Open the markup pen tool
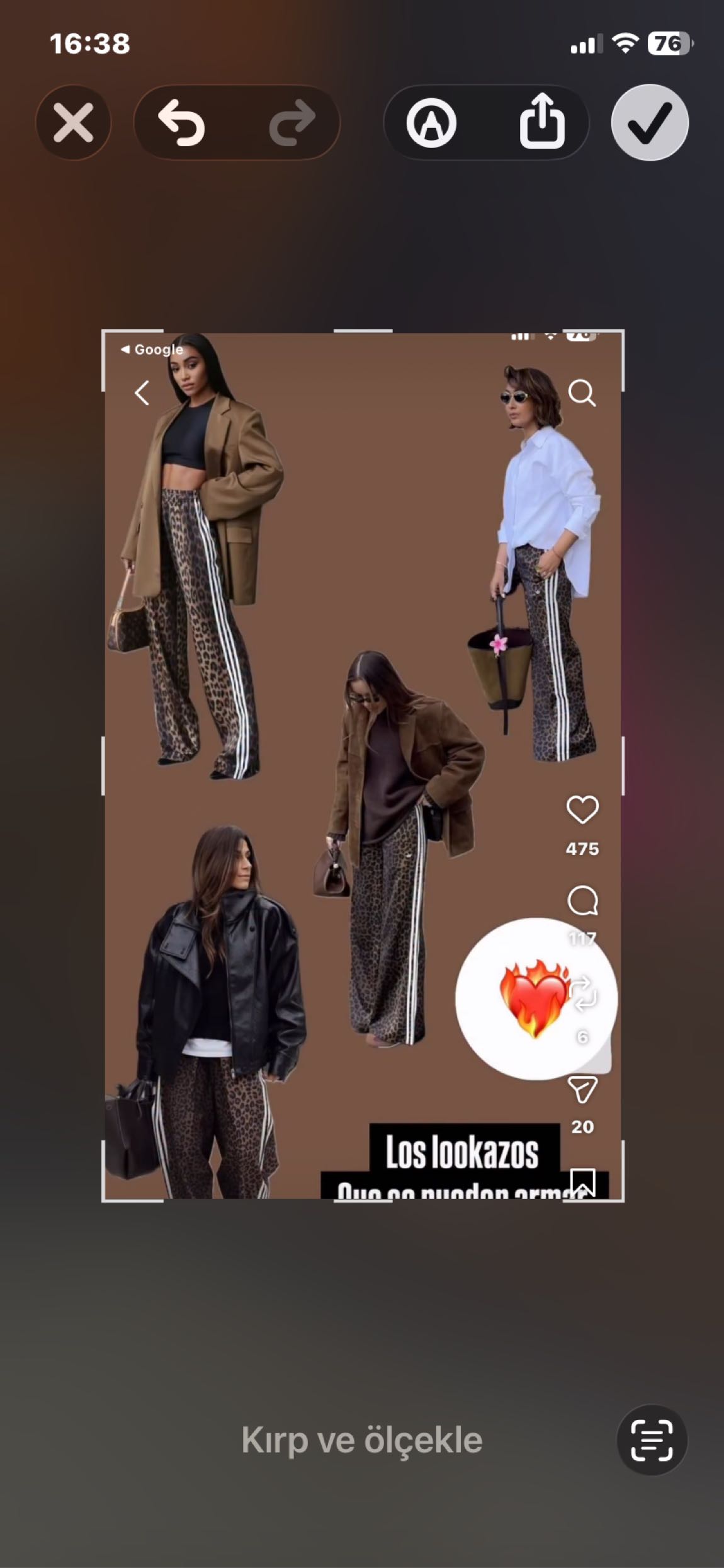The width and height of the screenshot is (724, 1568). [x=431, y=122]
